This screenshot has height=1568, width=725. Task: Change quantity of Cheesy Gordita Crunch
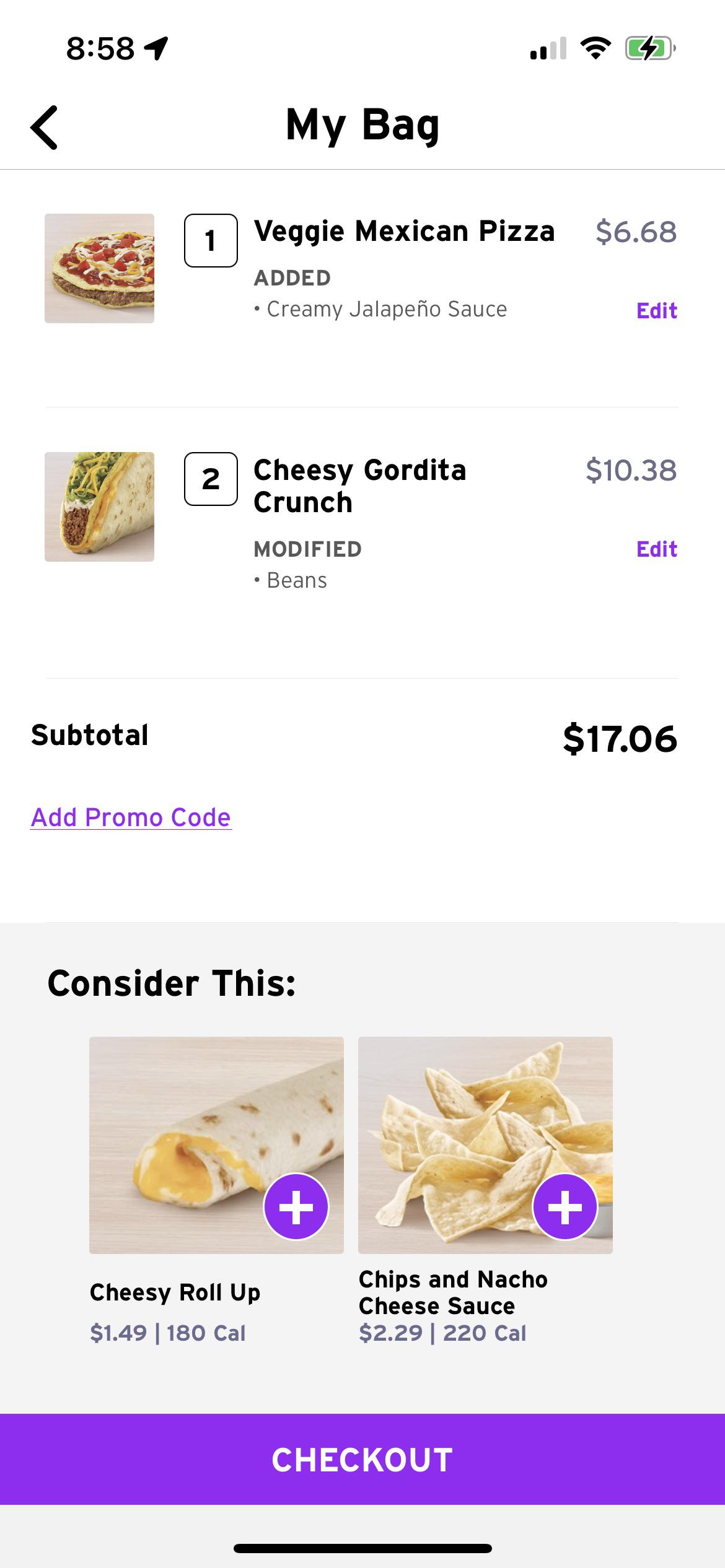[211, 479]
